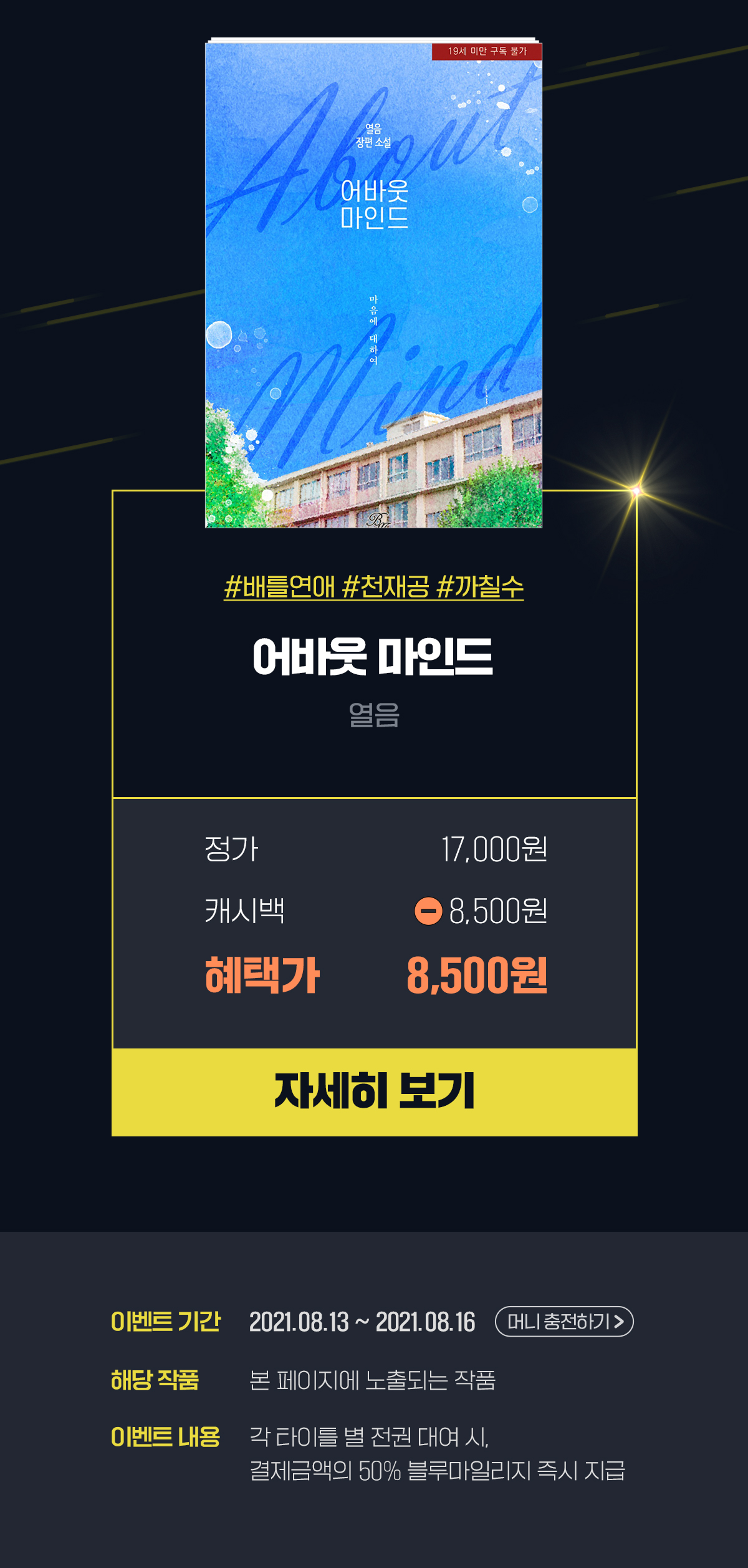This screenshot has width=748, height=1568.
Task: Tap the 자세히 보기 button
Action: coord(374,1091)
